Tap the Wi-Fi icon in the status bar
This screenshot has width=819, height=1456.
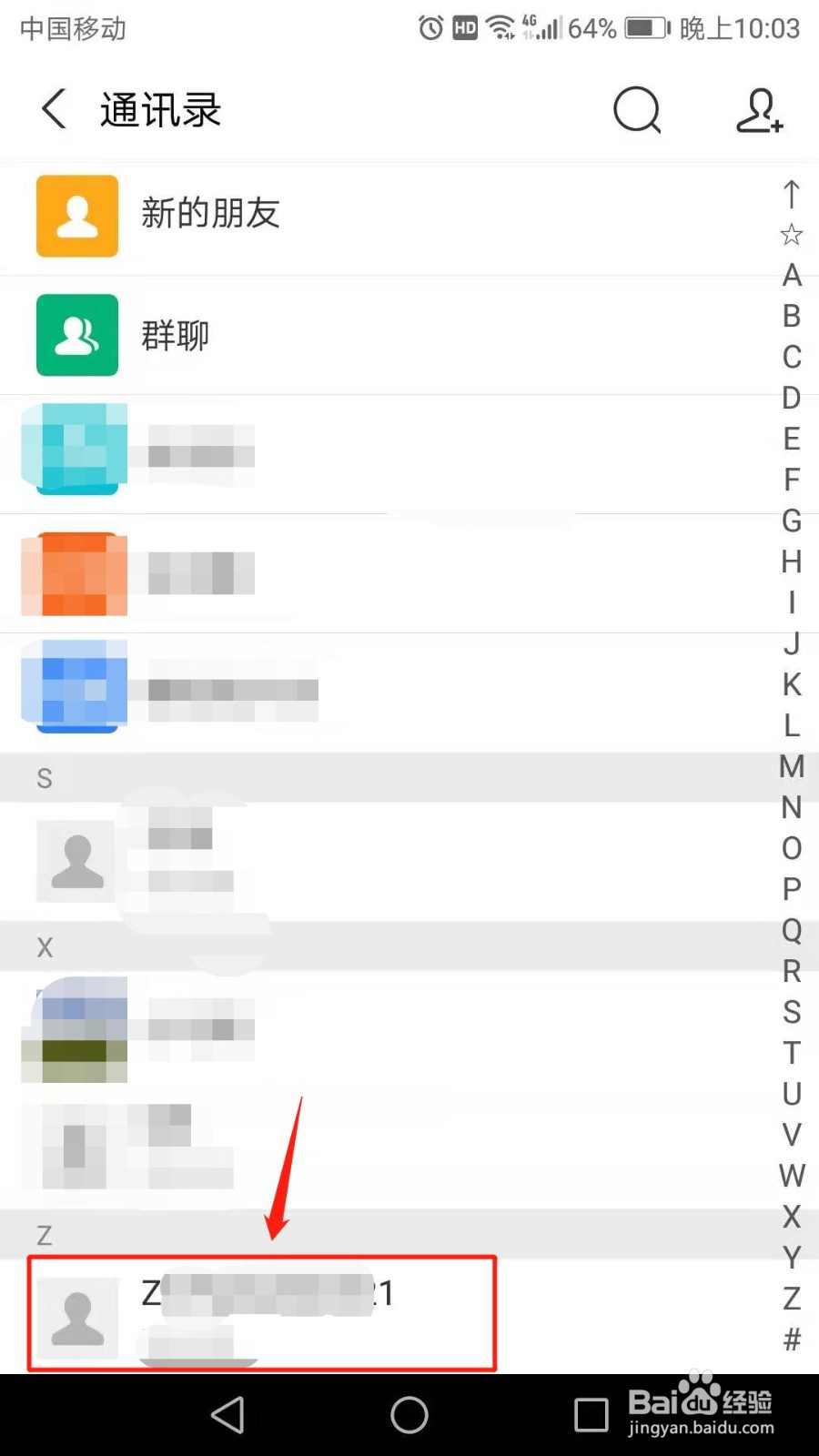click(x=499, y=25)
